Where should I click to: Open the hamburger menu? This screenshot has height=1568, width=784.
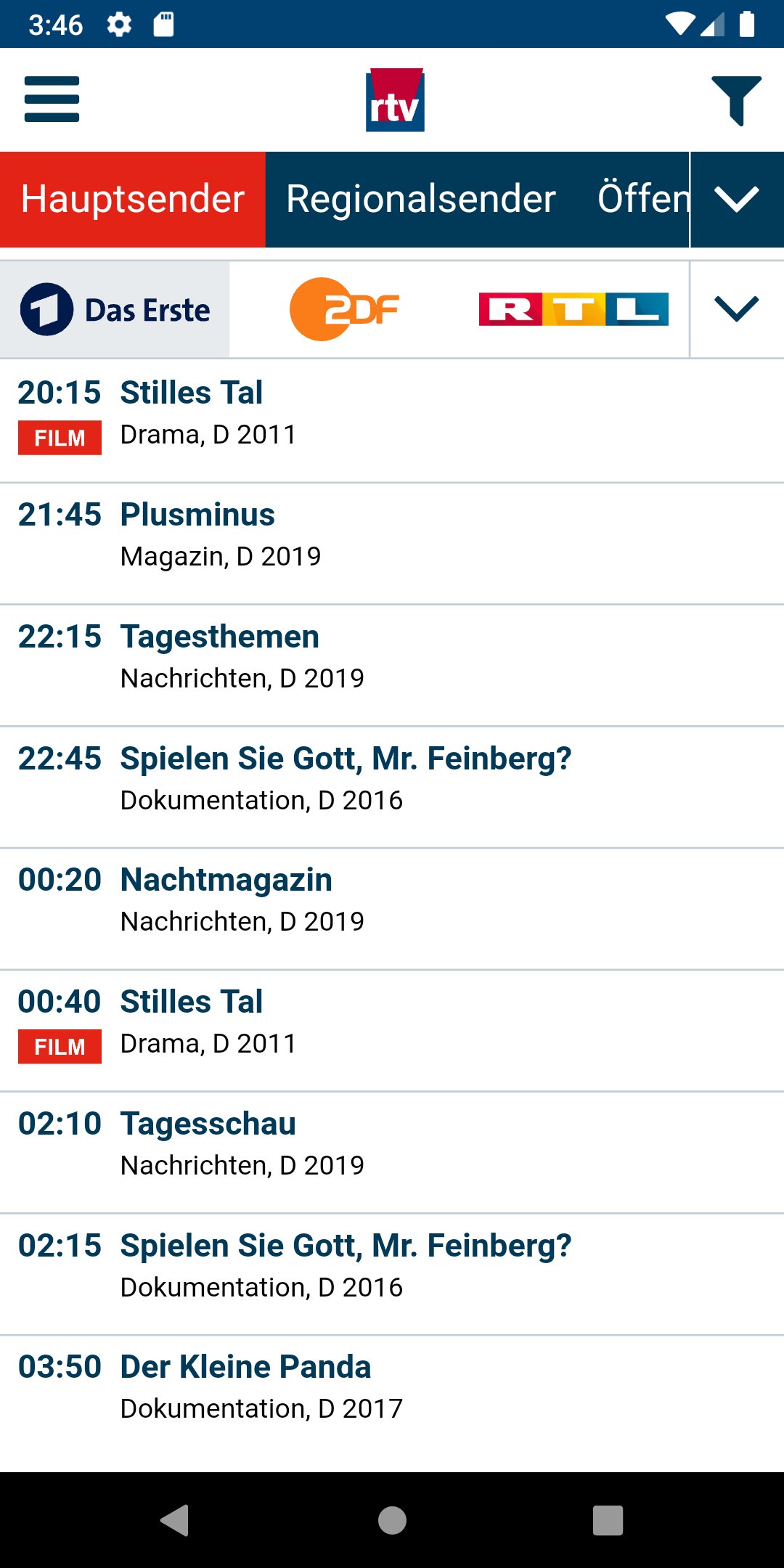(52, 99)
